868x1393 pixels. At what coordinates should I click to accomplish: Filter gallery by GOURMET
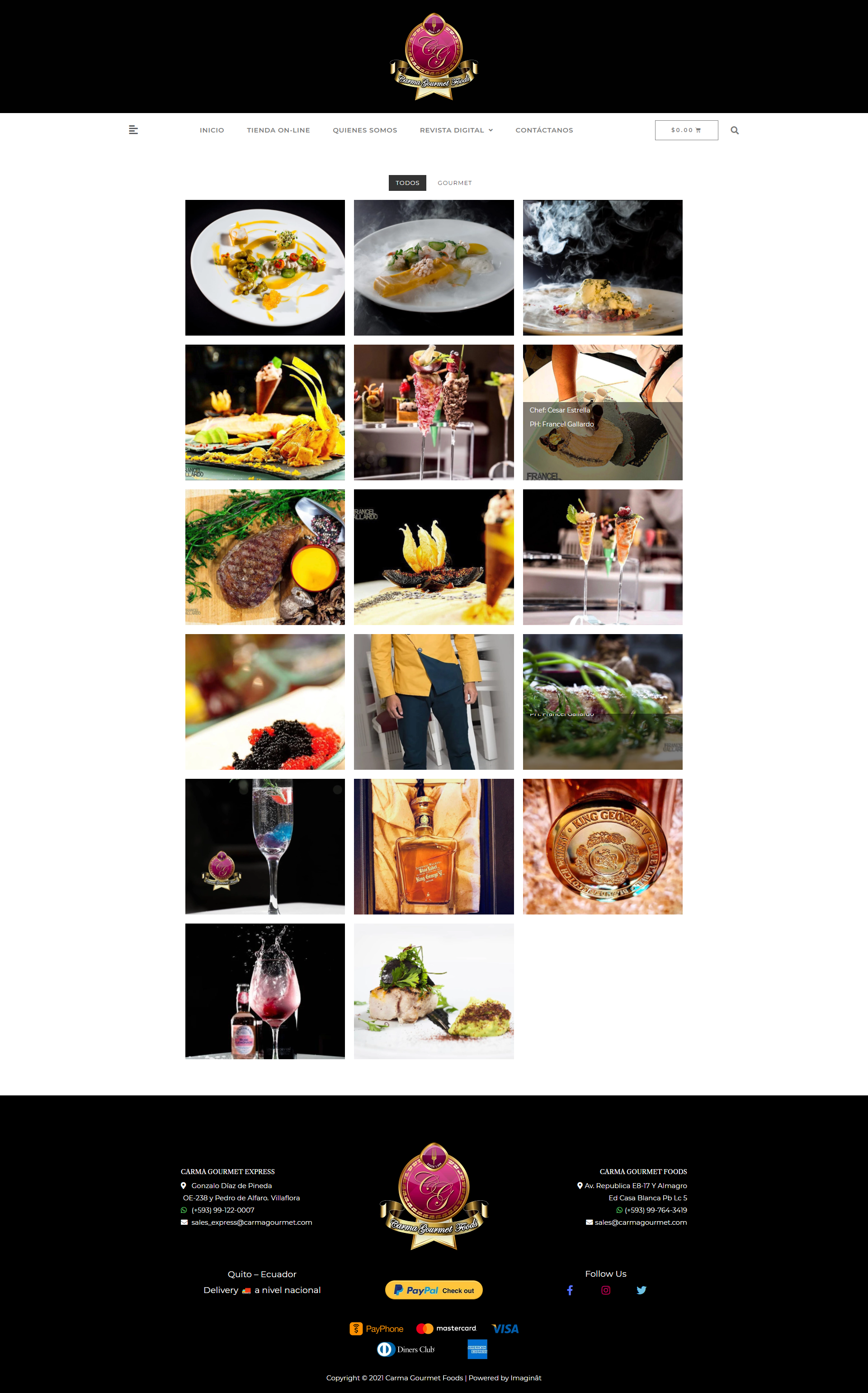pos(454,183)
